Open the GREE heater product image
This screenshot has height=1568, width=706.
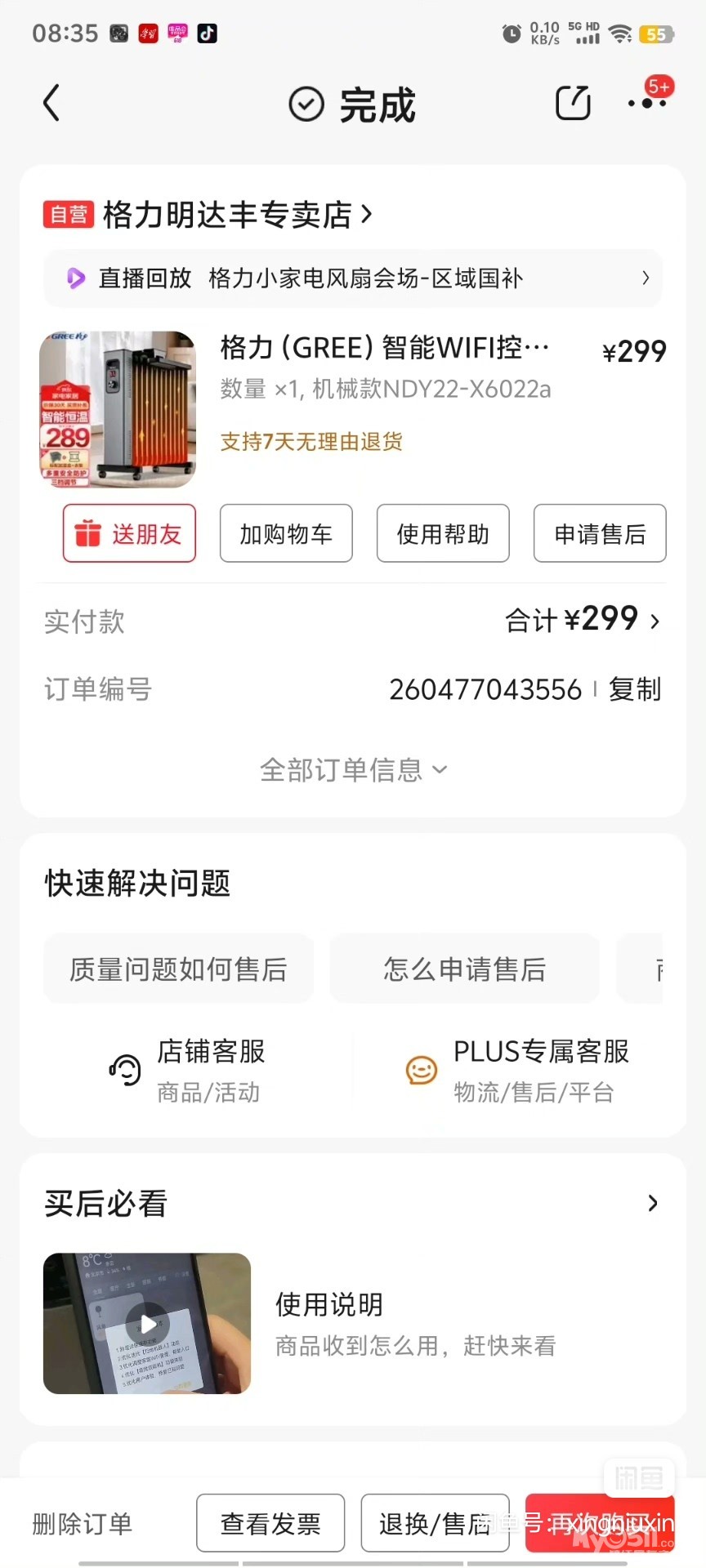(x=118, y=409)
